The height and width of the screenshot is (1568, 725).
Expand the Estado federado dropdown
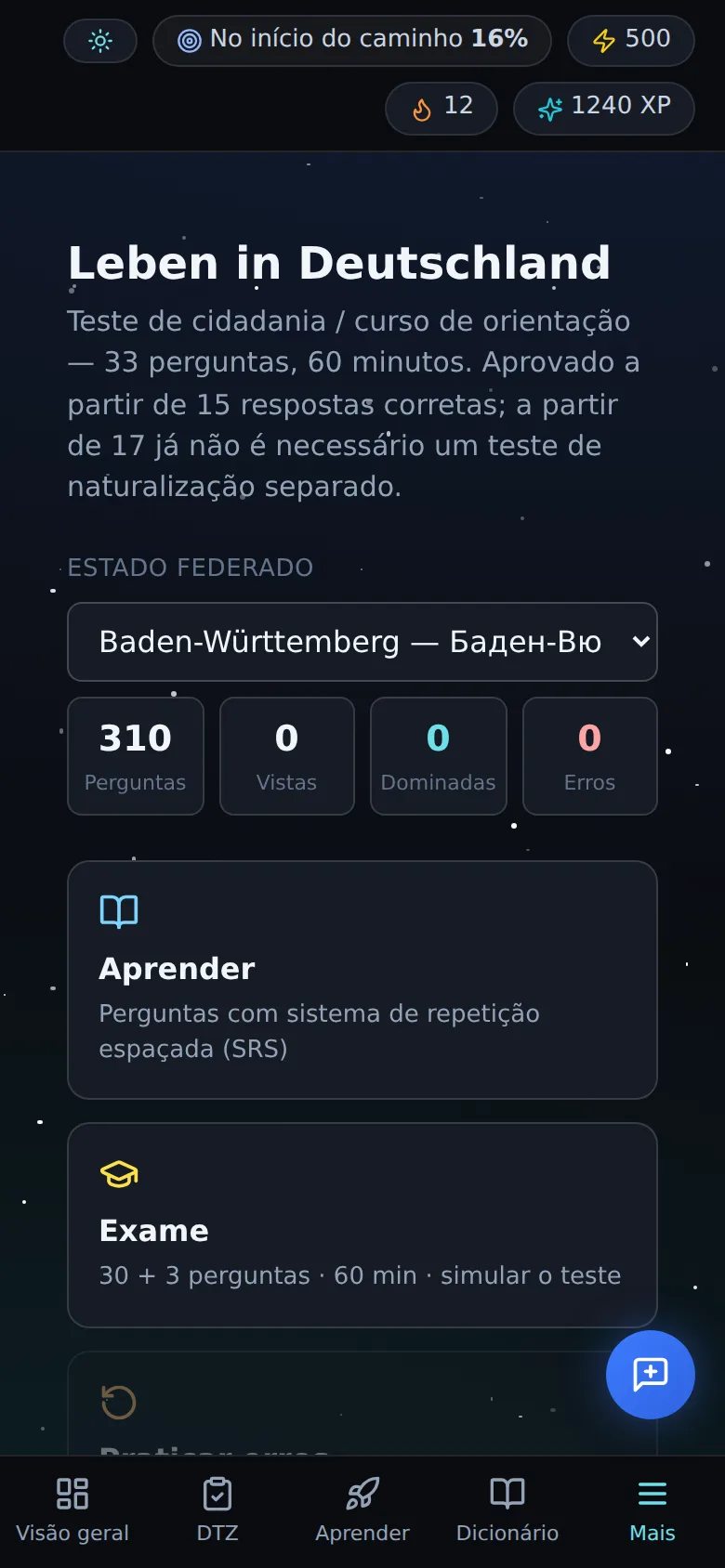(x=362, y=642)
